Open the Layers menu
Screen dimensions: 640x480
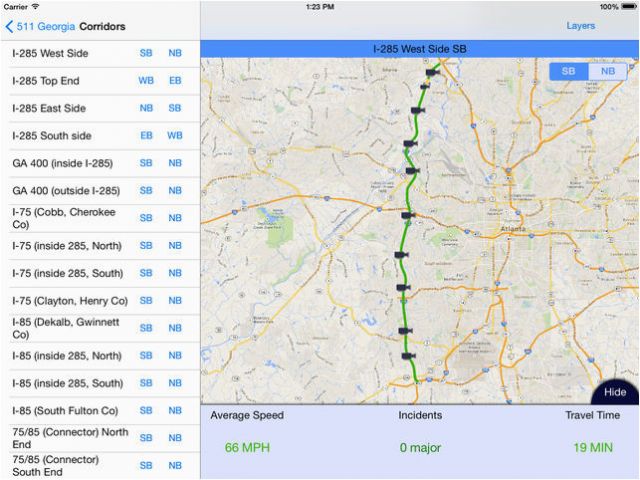[580, 26]
